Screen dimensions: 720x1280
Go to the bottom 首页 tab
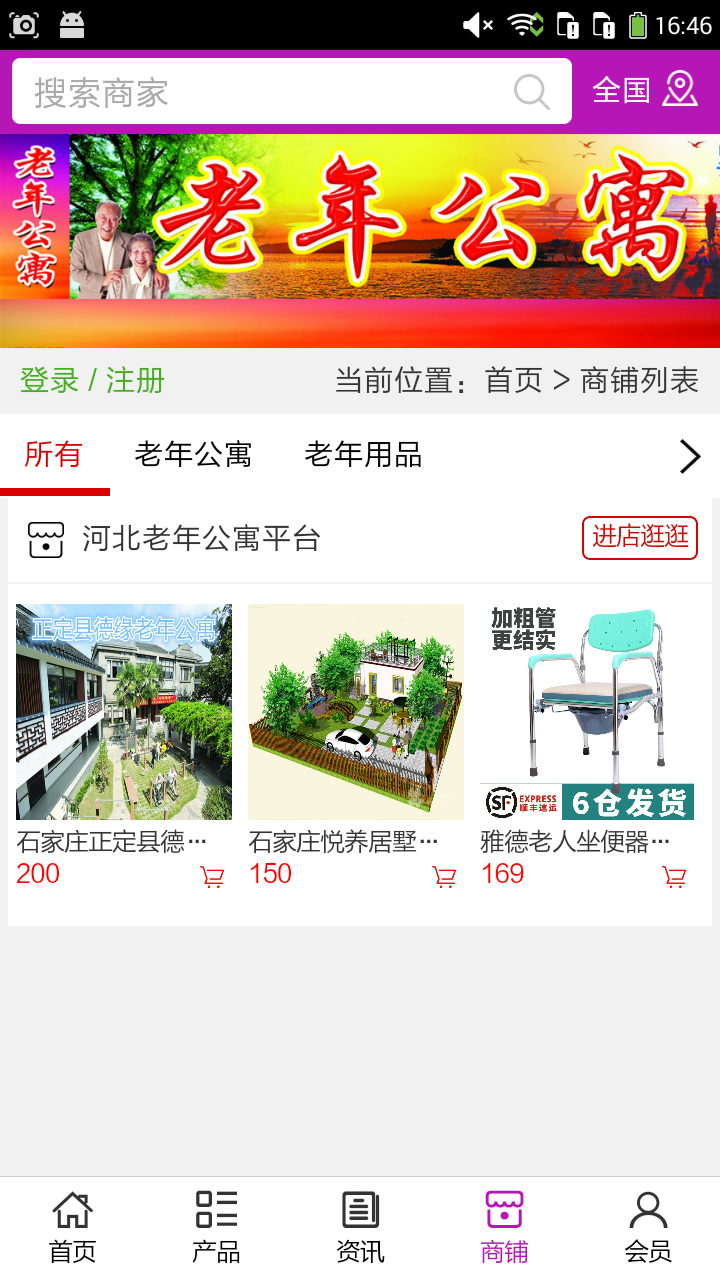click(x=72, y=1228)
